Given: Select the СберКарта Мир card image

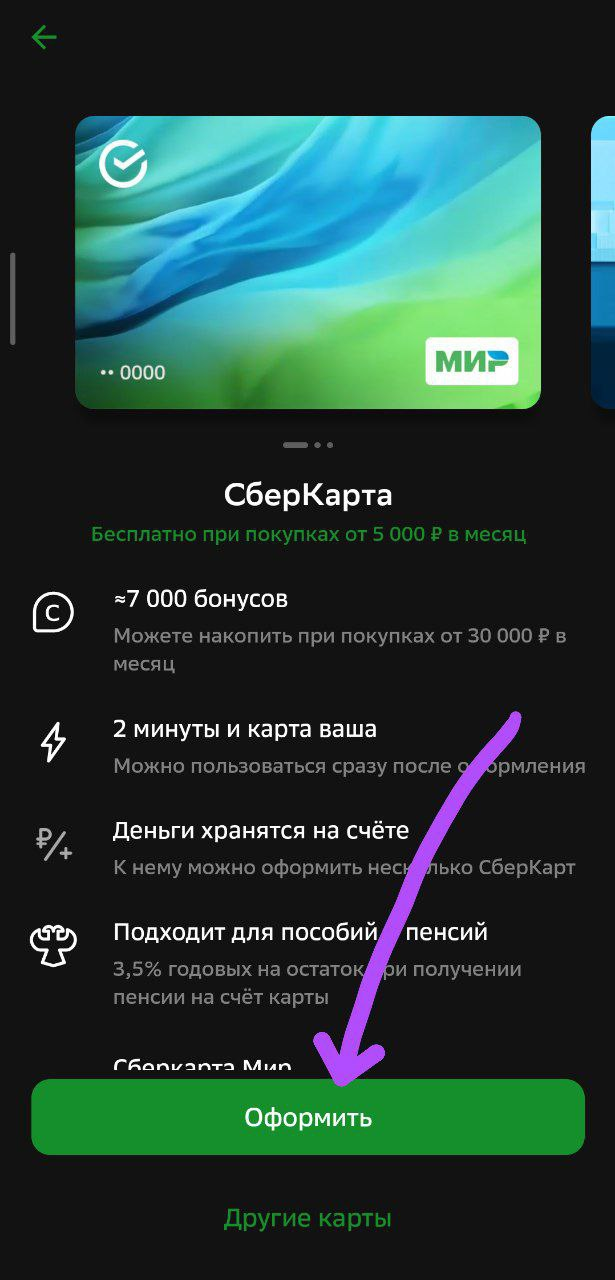Looking at the screenshot, I should point(308,262).
